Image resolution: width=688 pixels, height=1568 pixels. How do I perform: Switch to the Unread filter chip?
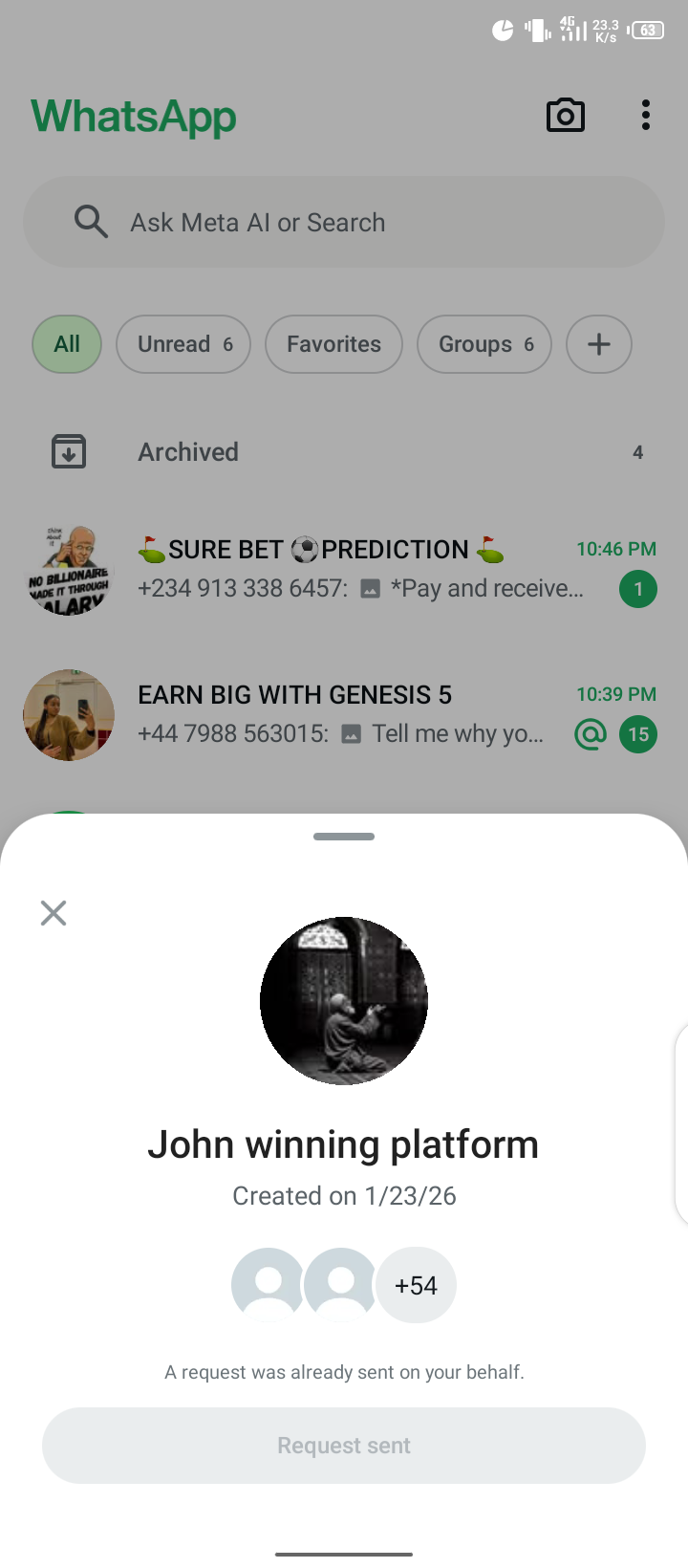[183, 344]
